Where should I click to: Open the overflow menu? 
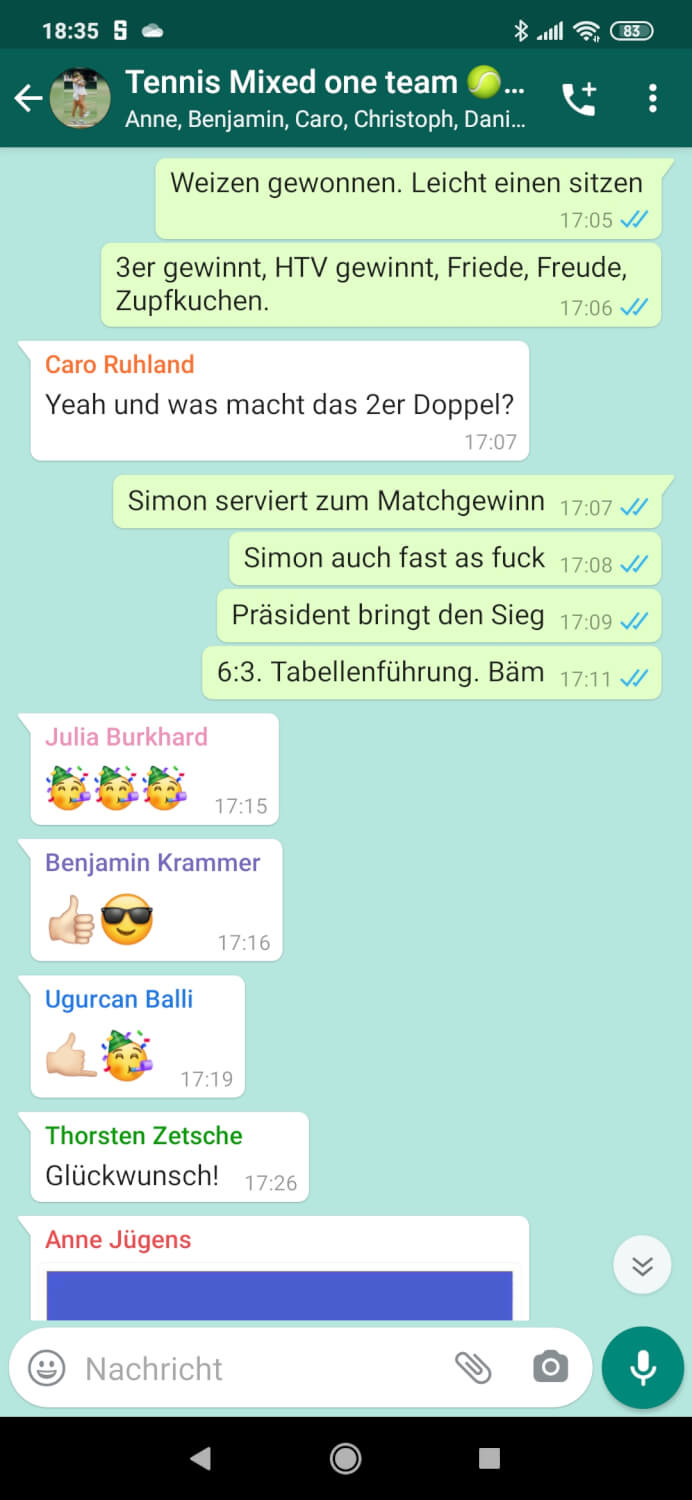click(x=652, y=98)
